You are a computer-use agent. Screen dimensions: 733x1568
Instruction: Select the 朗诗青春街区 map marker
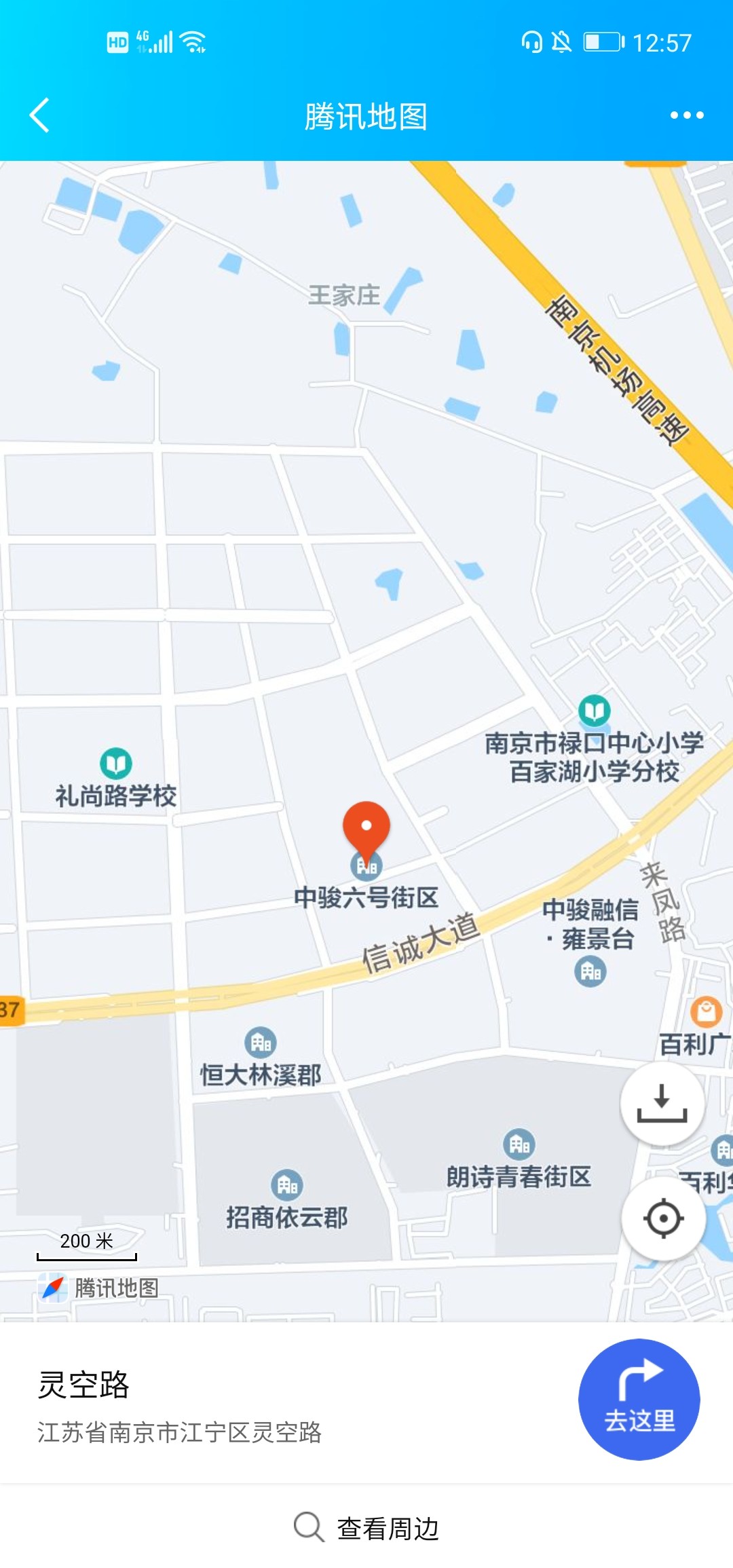click(519, 1144)
